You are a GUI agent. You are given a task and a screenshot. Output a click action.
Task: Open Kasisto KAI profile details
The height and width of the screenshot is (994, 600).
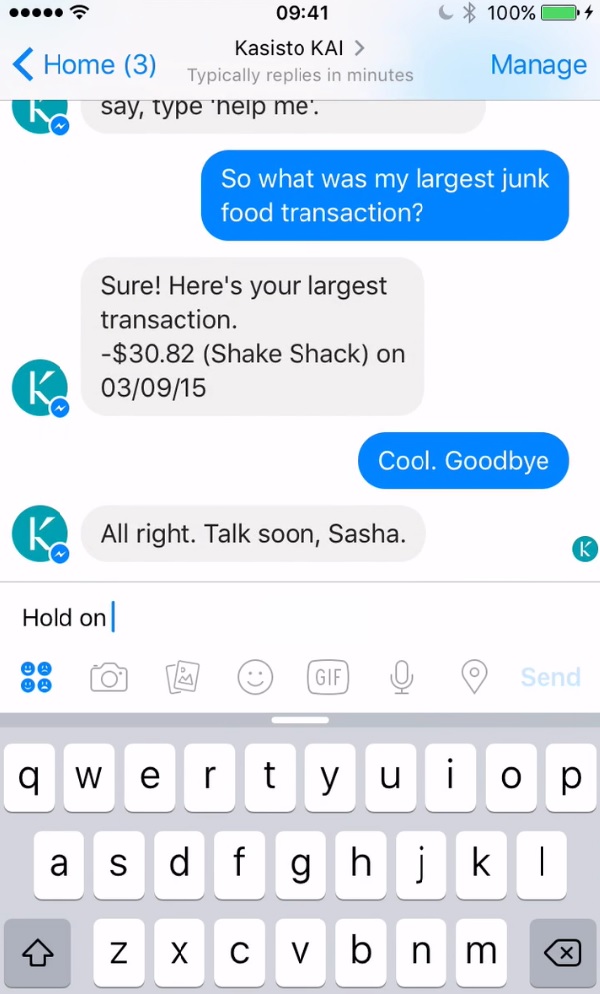[299, 48]
